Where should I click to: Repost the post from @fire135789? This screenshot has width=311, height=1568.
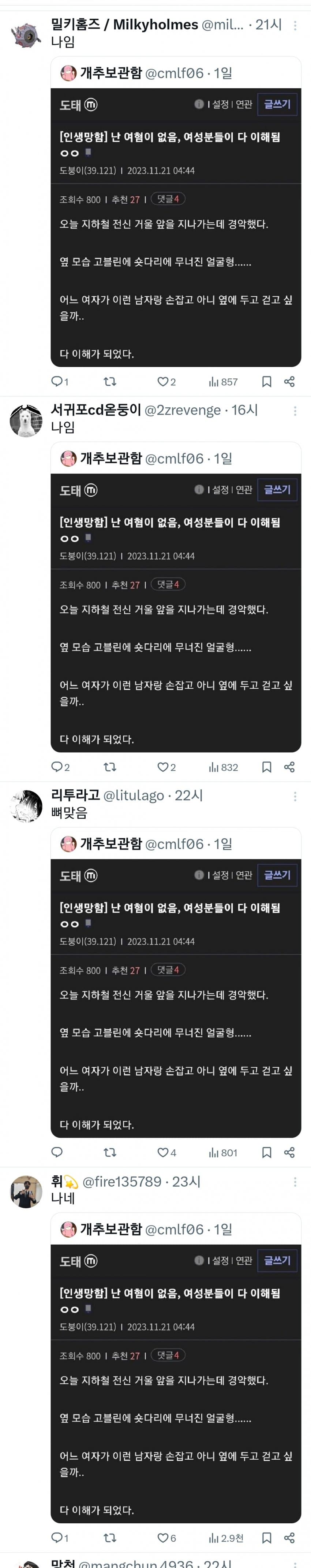pyautogui.click(x=110, y=1538)
